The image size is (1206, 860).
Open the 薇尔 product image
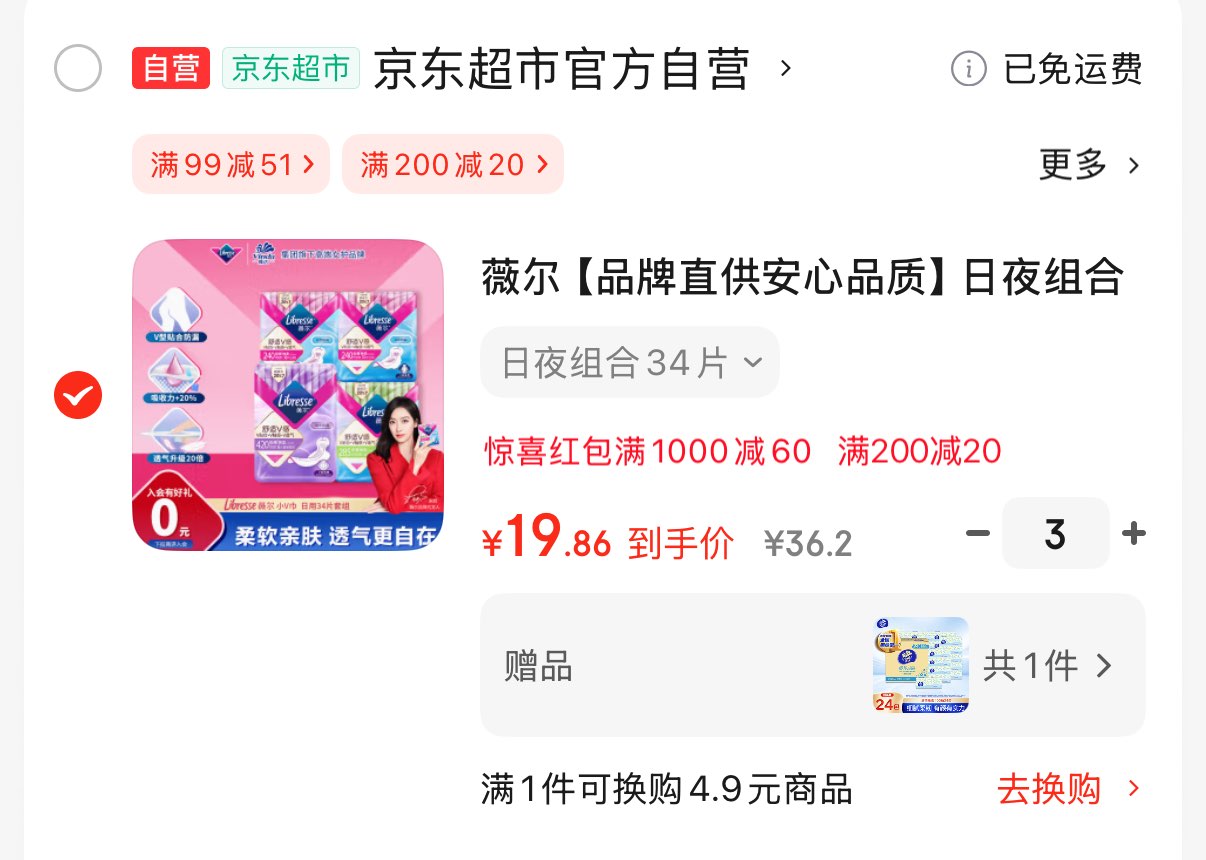[x=288, y=395]
